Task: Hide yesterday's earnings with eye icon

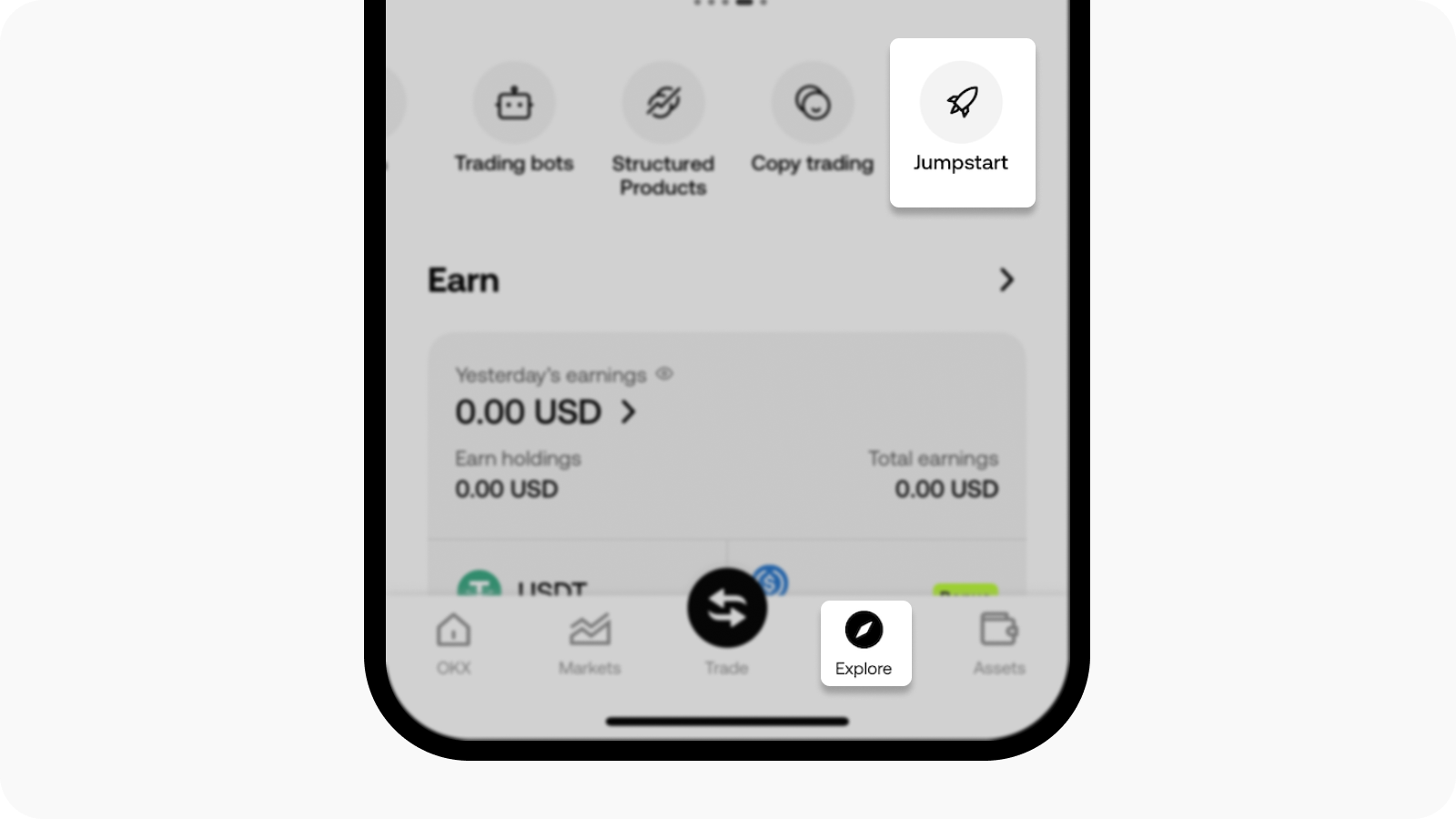Action: 665,374
